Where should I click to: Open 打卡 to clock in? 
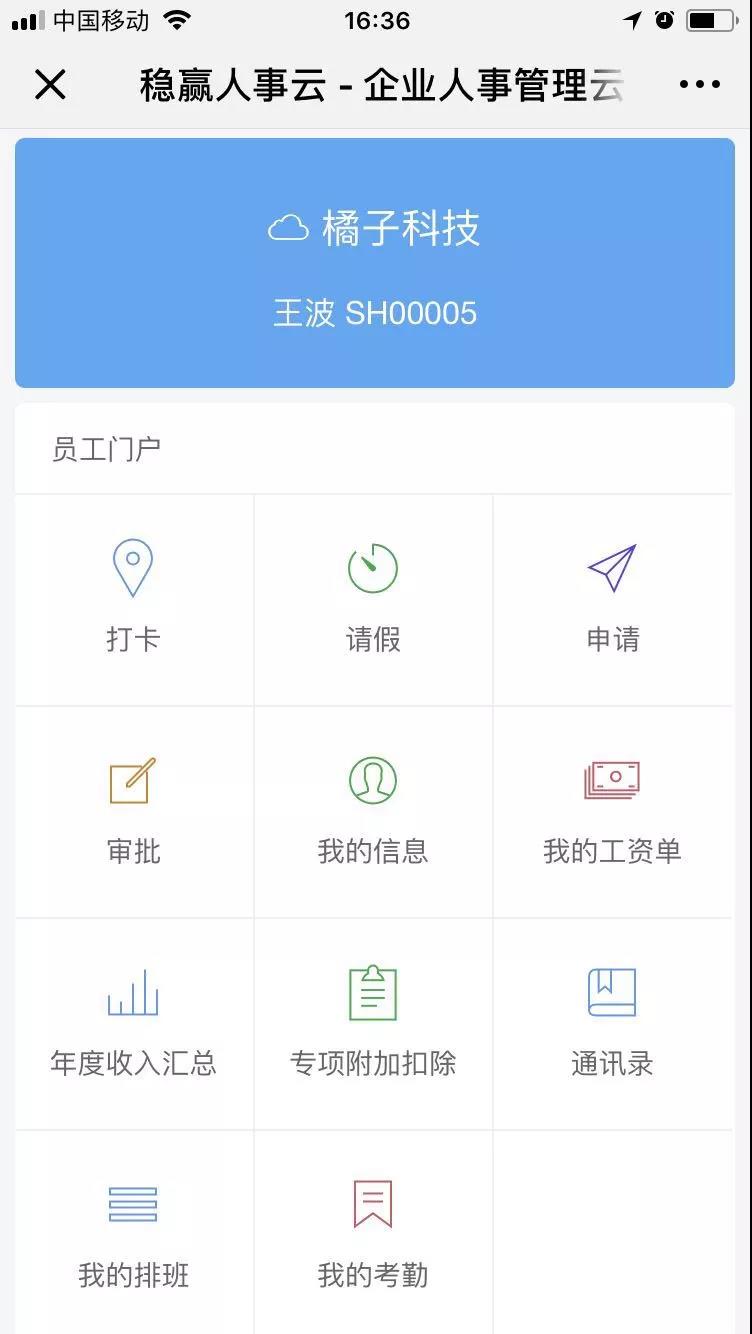pos(133,598)
